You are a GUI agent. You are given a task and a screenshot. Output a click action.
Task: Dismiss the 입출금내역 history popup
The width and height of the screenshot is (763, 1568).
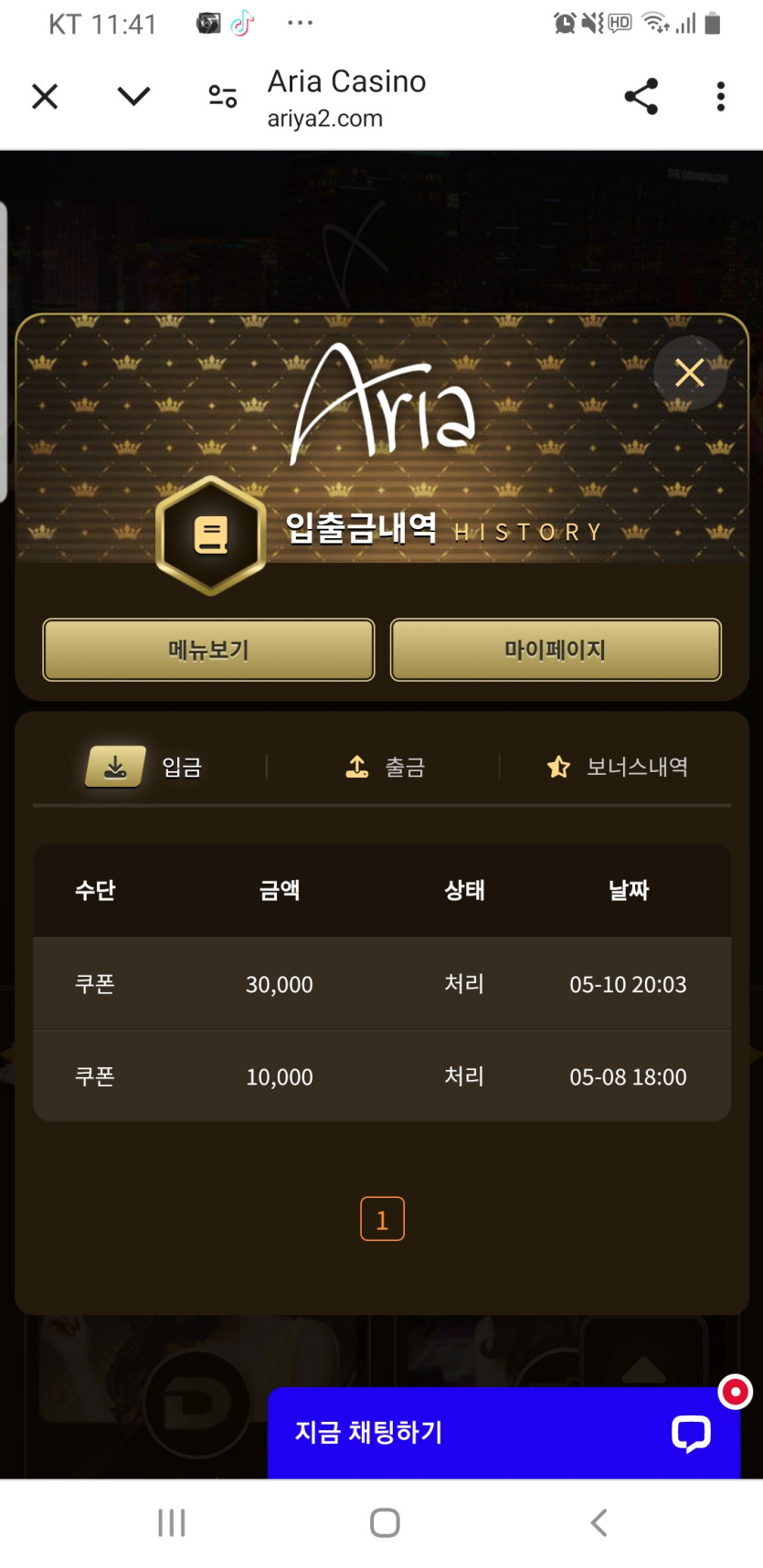pyautogui.click(x=689, y=373)
